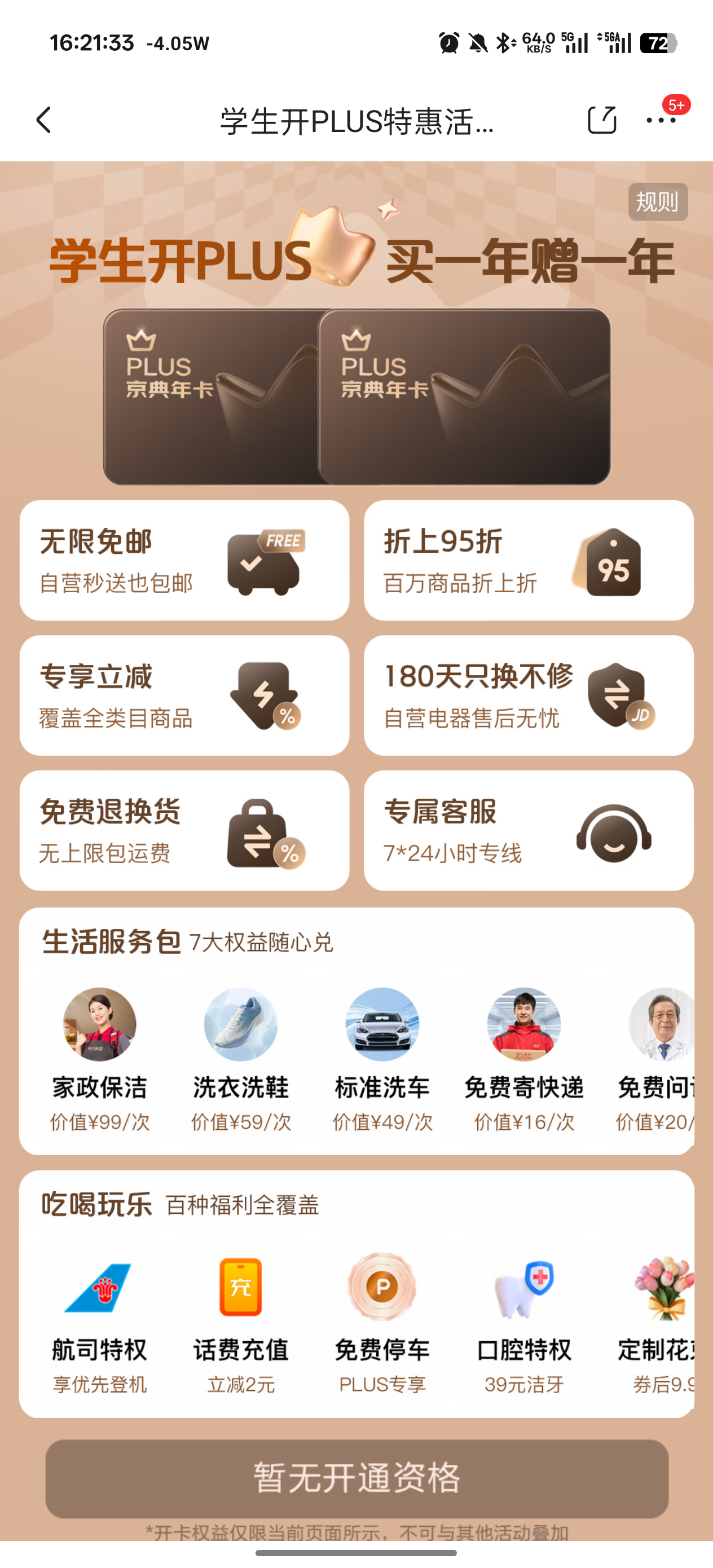Screen dimensions: 713x1568
Task: Share this PLUS promotion page
Action: (x=601, y=120)
